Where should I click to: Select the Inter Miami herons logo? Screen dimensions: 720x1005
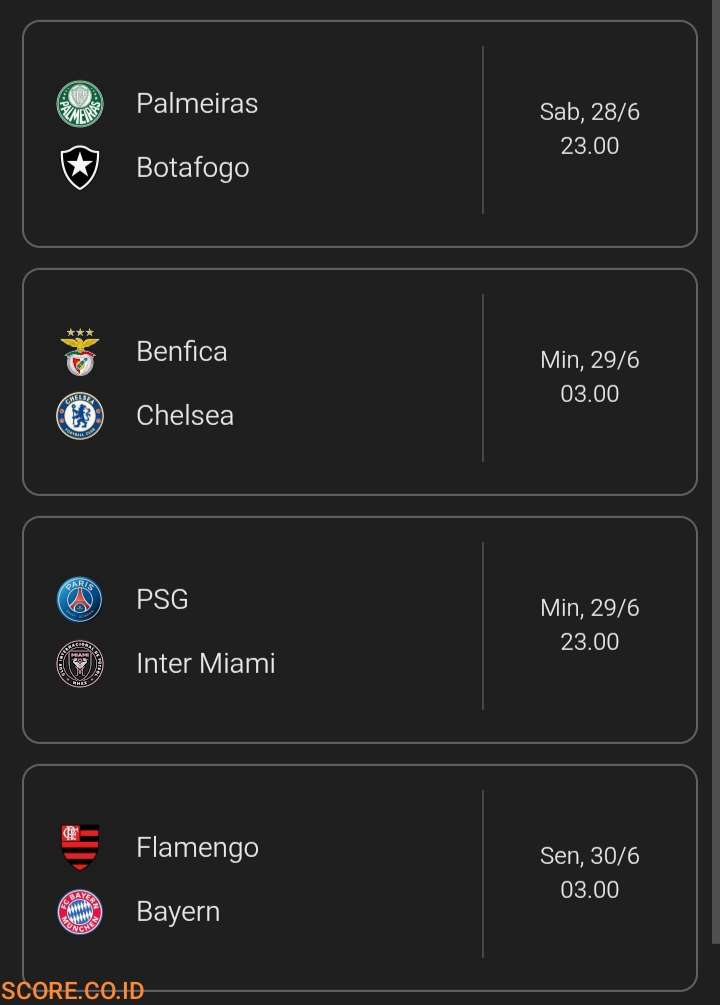(80, 663)
